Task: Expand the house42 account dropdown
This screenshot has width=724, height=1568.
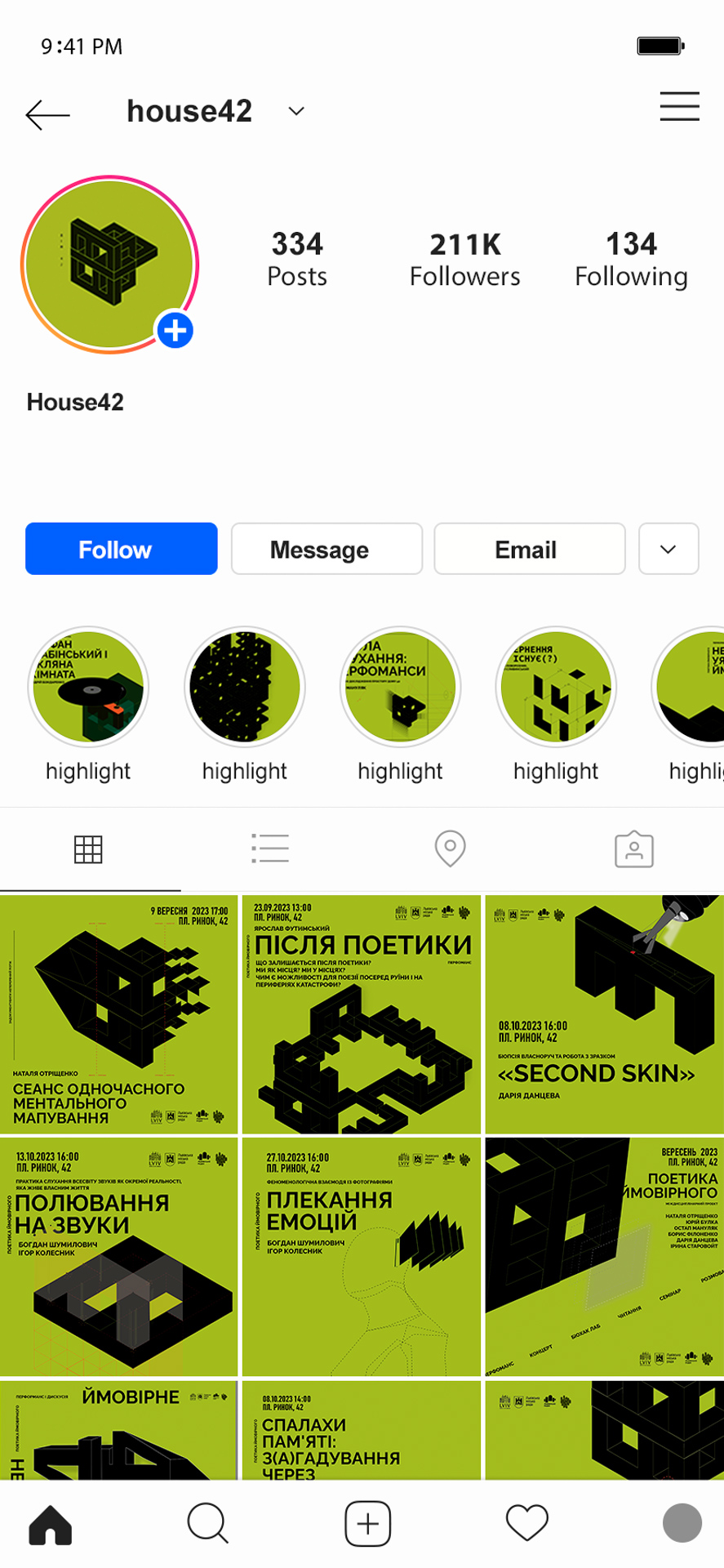Action: click(x=296, y=111)
